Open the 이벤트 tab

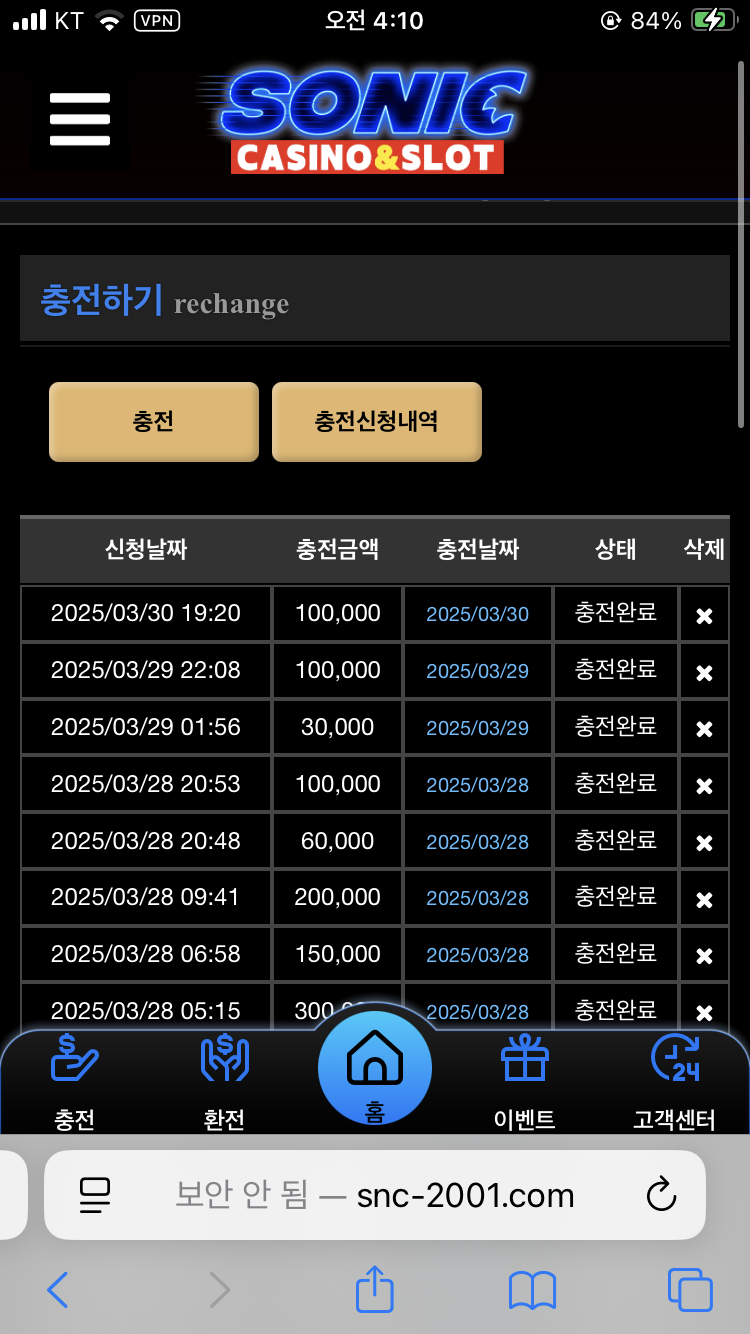pyautogui.click(x=525, y=1082)
